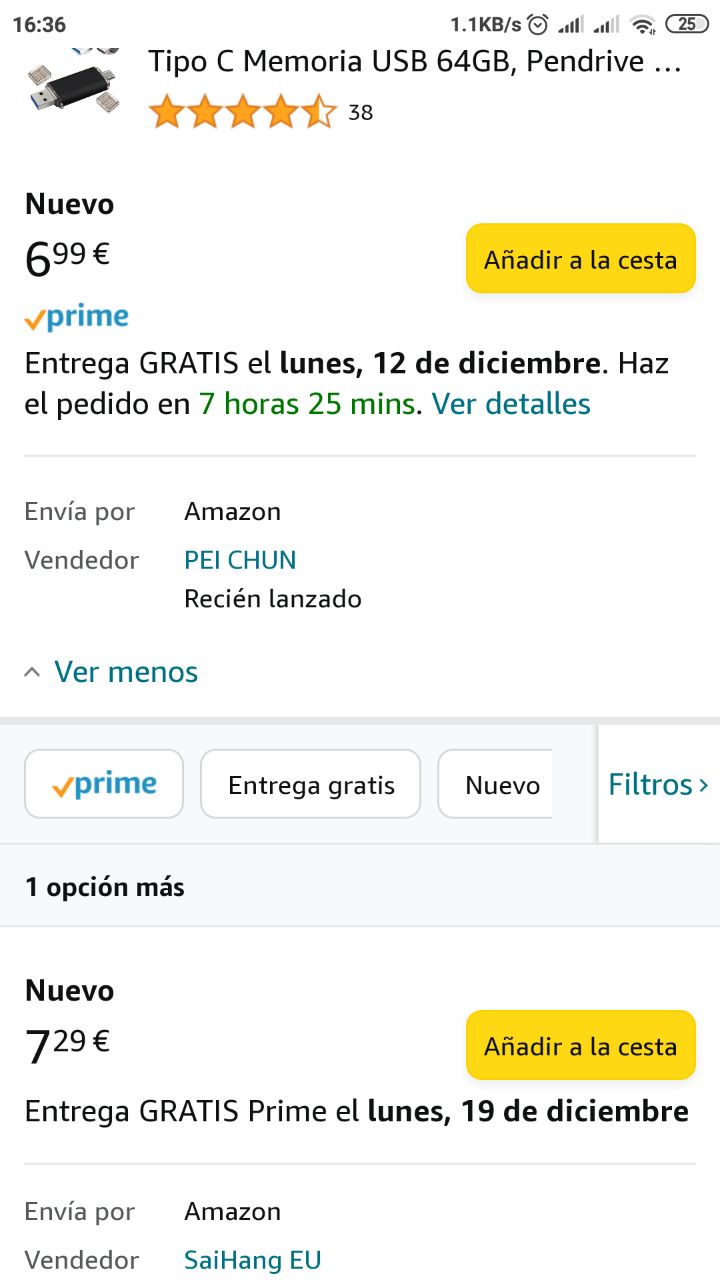Collapse details with Ver menos
Viewport: 720px width, 1280px height.
(x=125, y=672)
